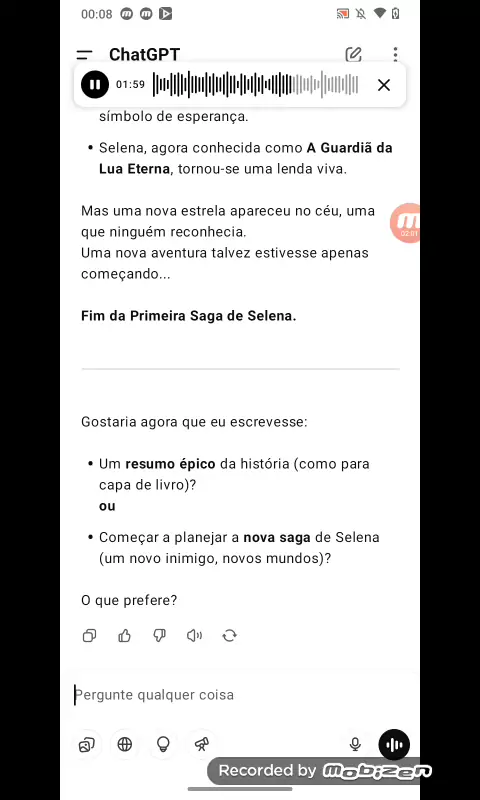Copy the response text
Image resolution: width=480 pixels, height=800 pixels.
89,636
